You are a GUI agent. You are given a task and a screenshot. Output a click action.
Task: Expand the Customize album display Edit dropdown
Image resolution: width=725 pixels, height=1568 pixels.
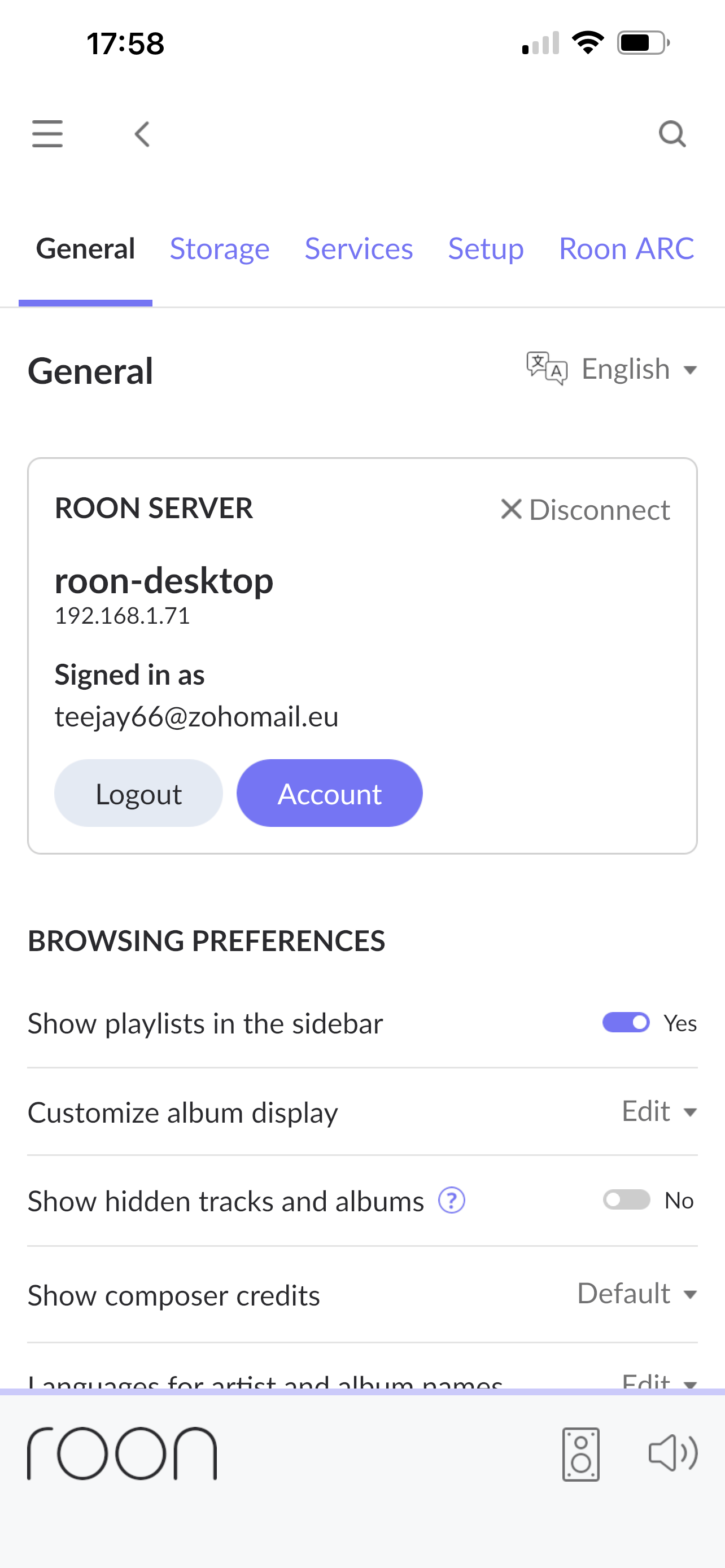(660, 1111)
